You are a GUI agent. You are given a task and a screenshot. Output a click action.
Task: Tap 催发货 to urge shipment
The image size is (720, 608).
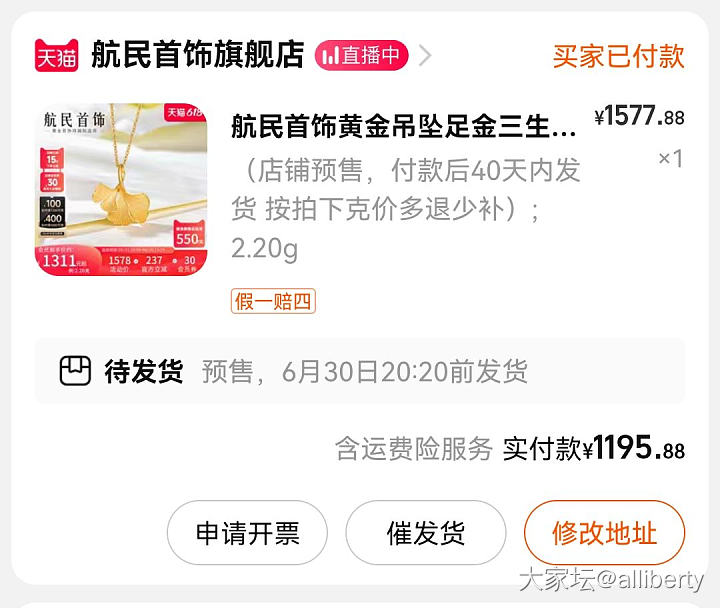coord(426,533)
